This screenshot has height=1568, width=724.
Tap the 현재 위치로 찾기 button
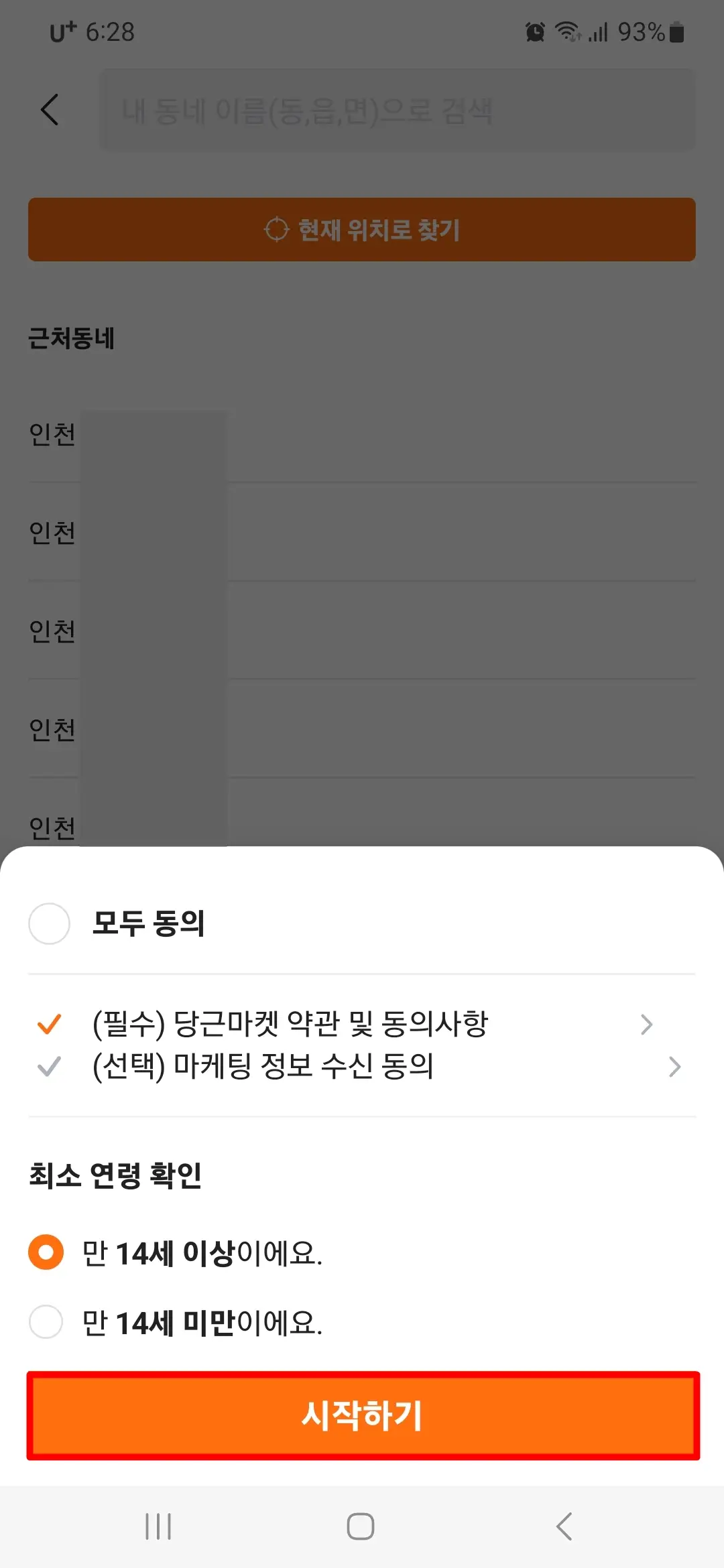(362, 228)
